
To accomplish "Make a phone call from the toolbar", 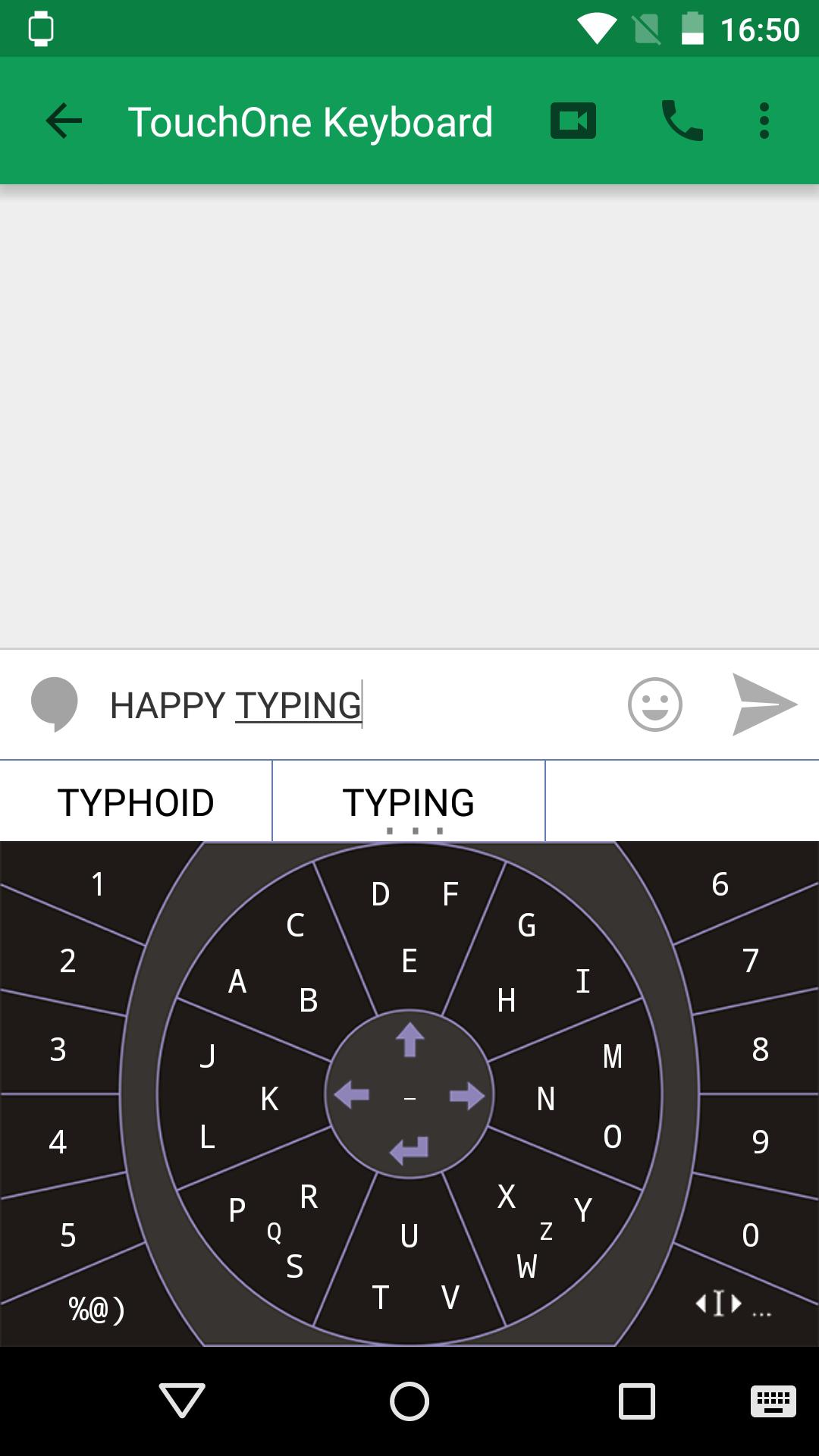I will click(x=681, y=120).
